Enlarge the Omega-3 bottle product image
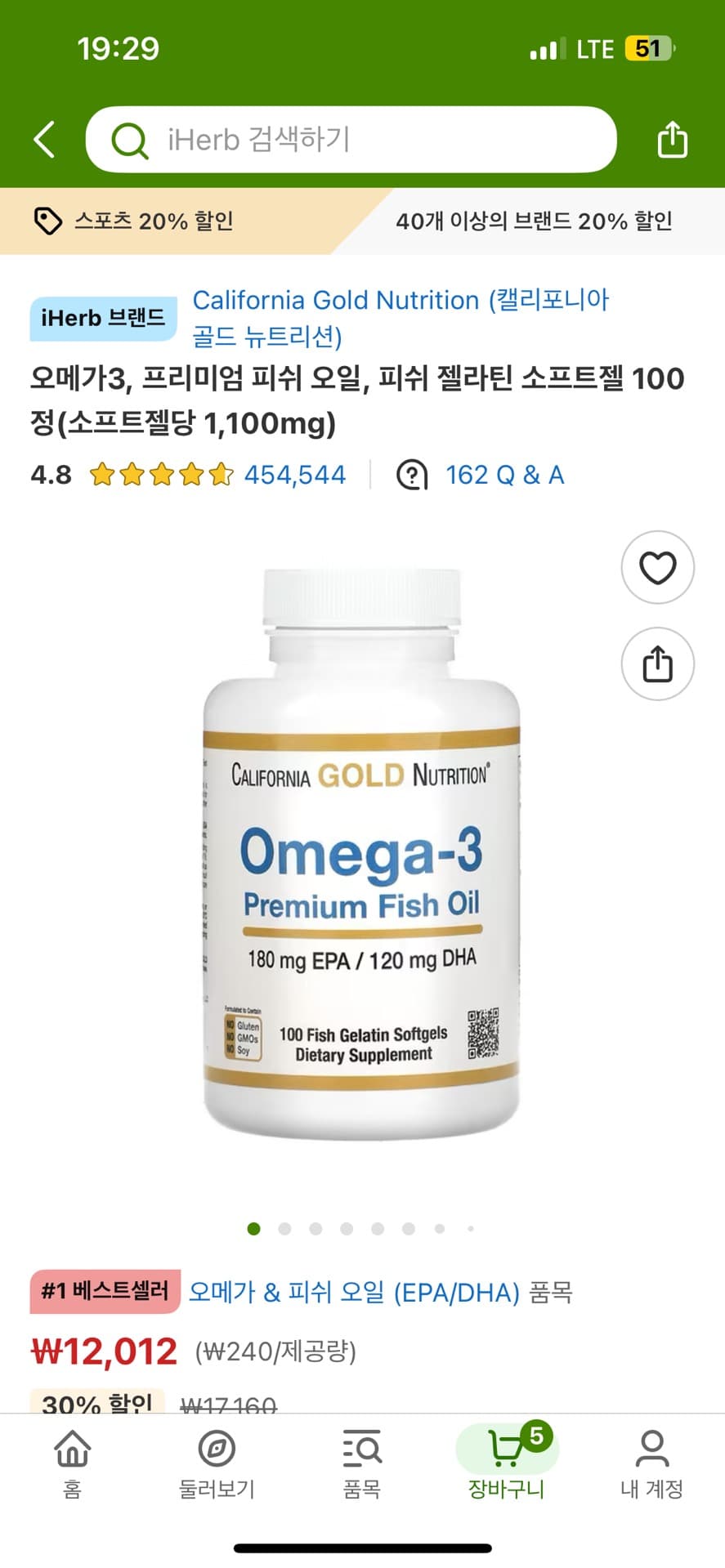The width and height of the screenshot is (725, 1568). tap(360, 854)
